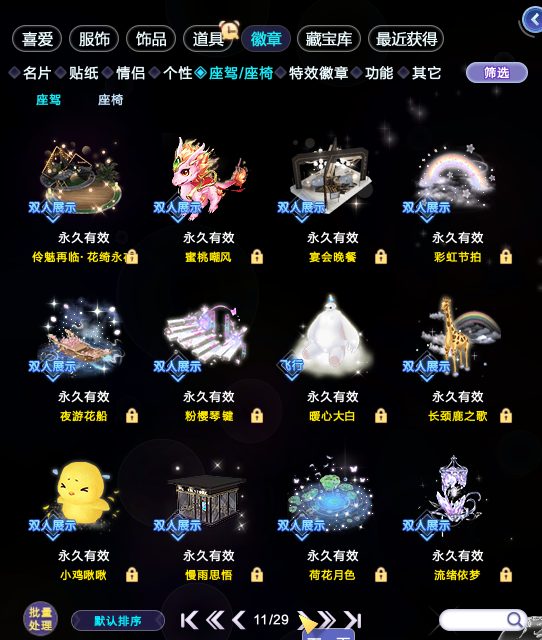
Task: Switch to the 道具 tab
Action: coord(208,39)
